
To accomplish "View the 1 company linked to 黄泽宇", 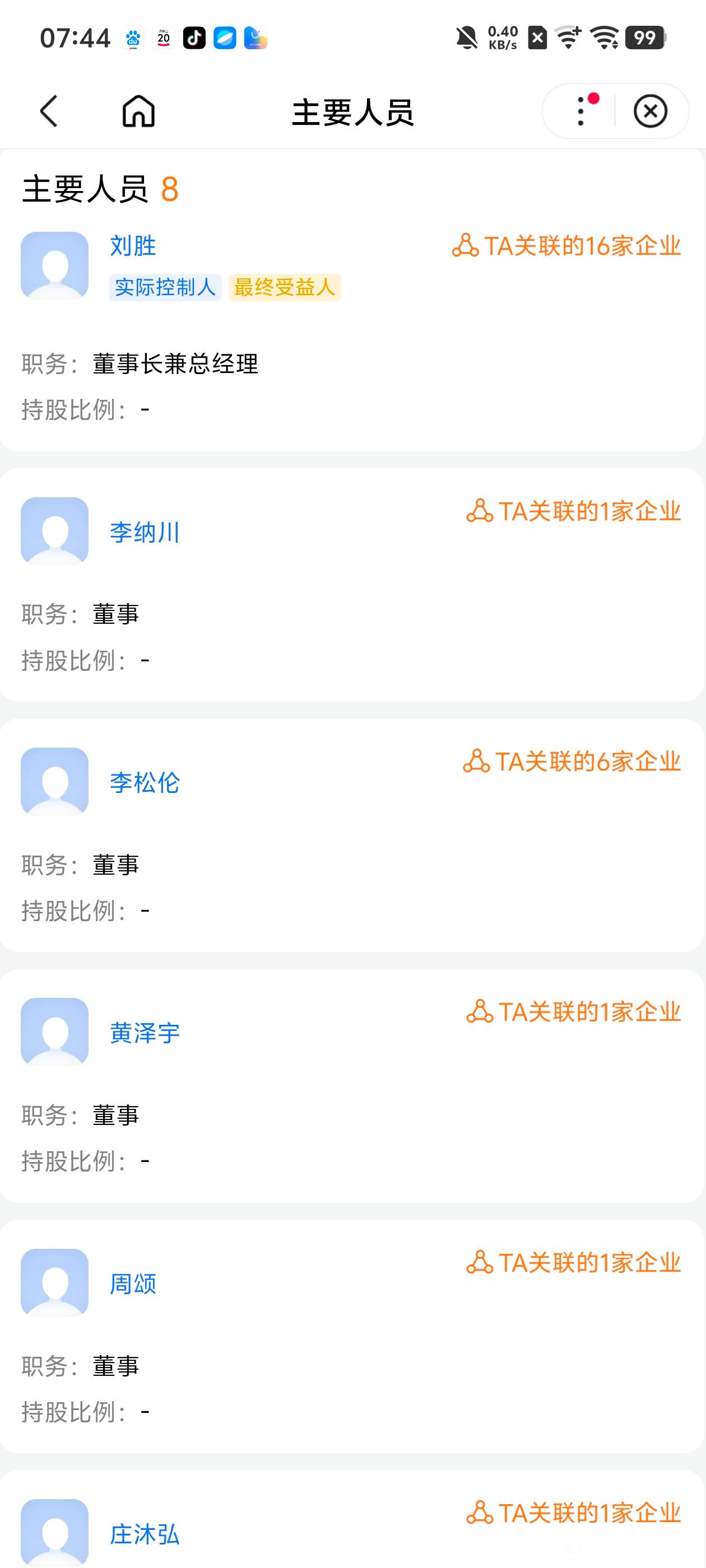I will tap(574, 1012).
